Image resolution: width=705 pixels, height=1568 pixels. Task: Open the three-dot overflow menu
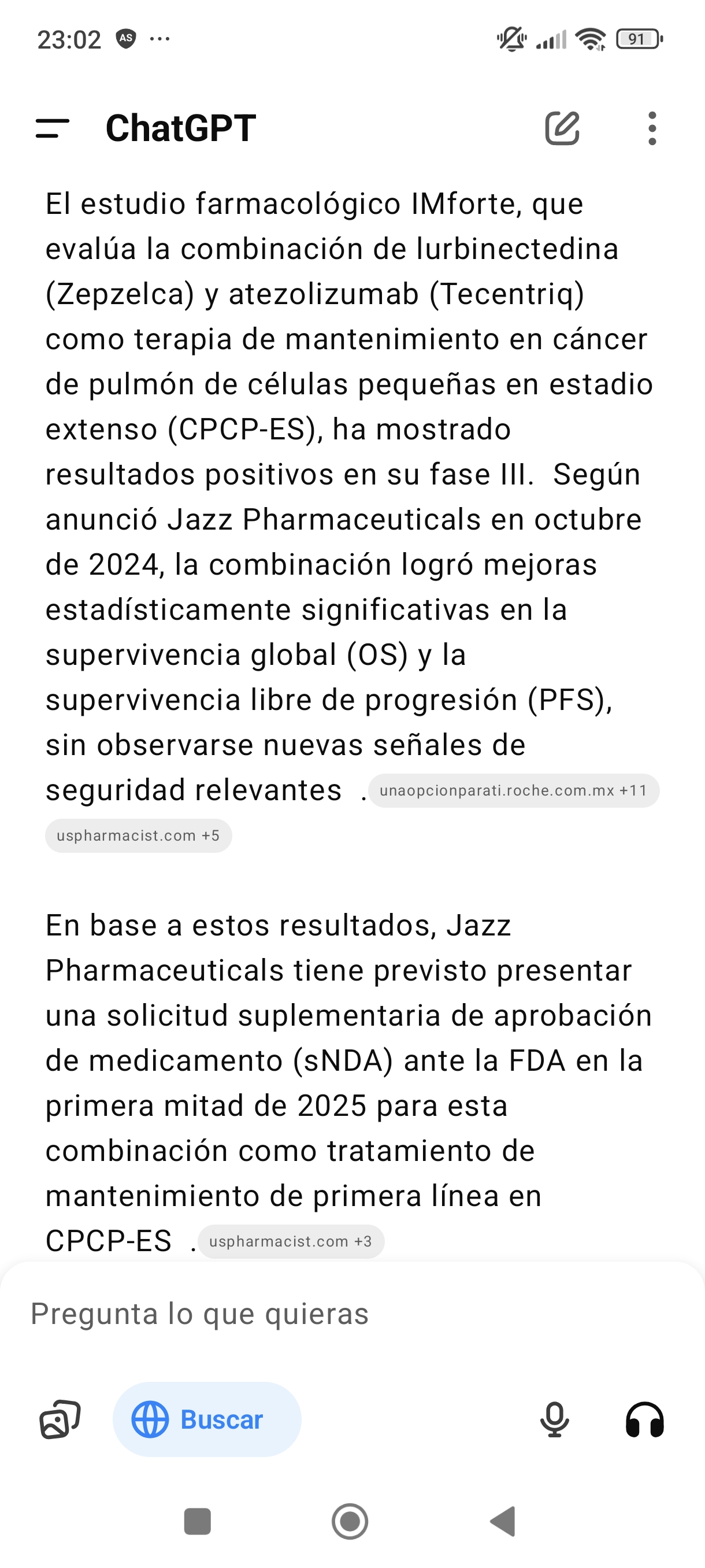652,128
